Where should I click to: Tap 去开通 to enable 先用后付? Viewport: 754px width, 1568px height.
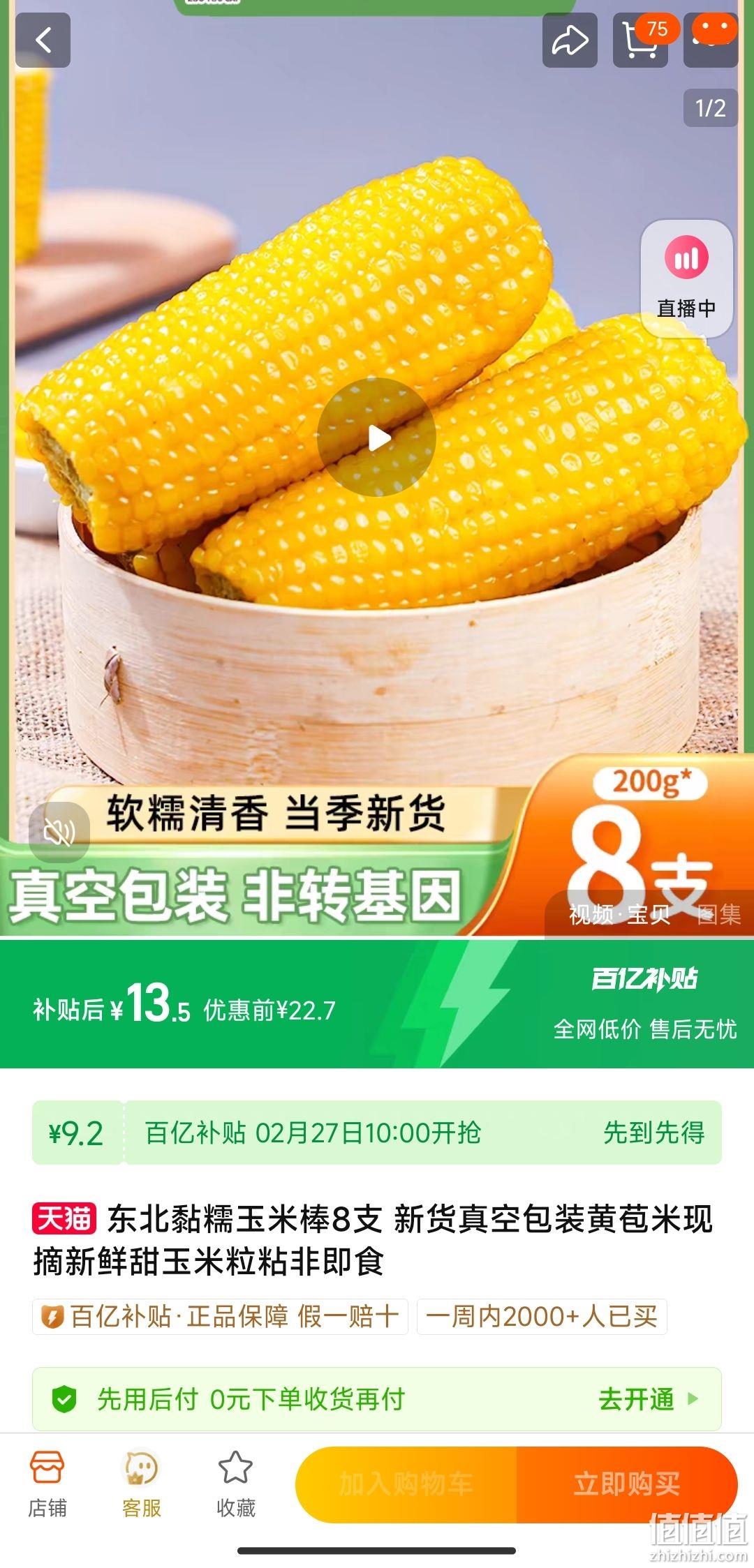click(648, 1399)
